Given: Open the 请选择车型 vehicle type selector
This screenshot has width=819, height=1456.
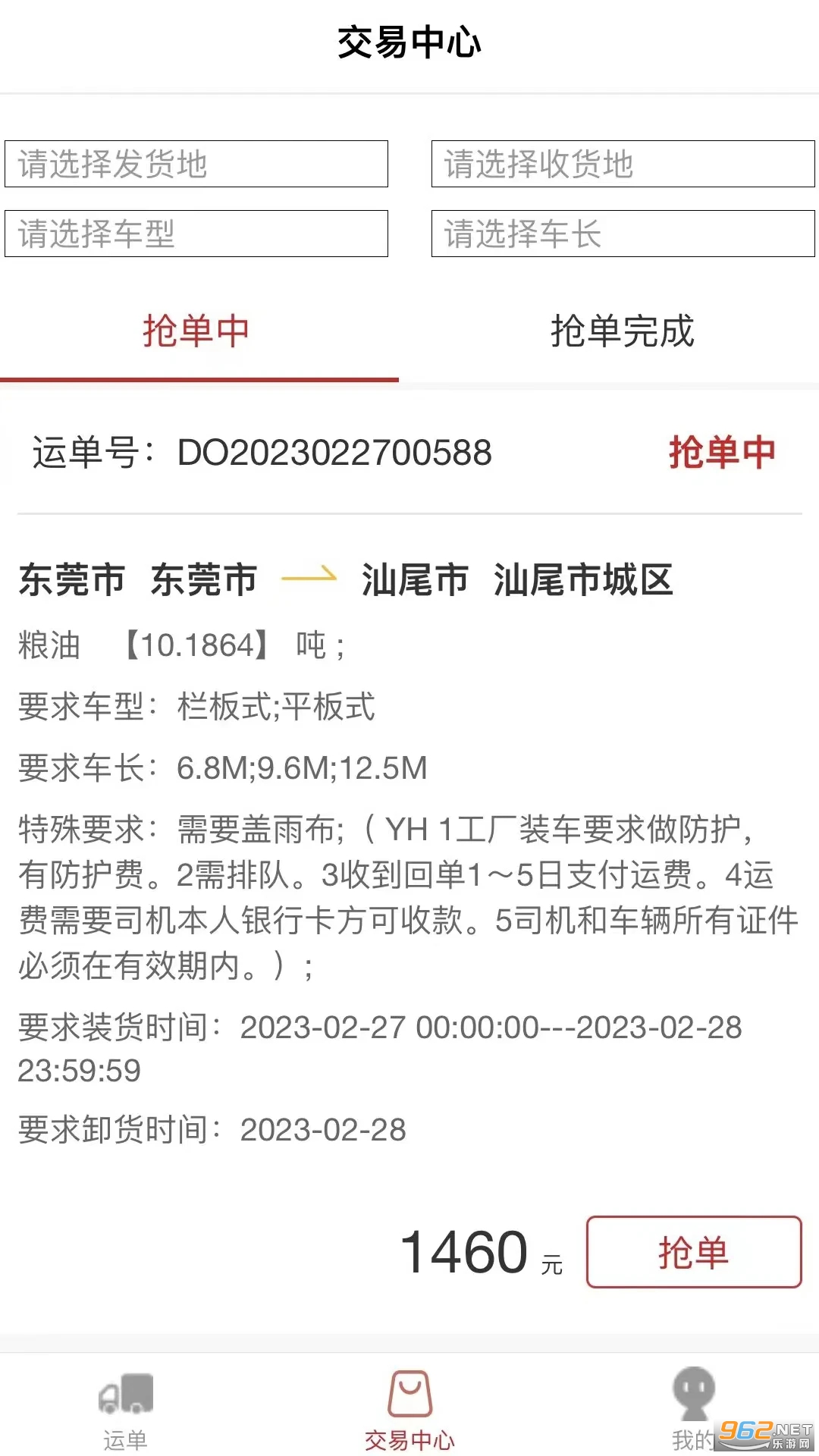Looking at the screenshot, I should (x=196, y=235).
